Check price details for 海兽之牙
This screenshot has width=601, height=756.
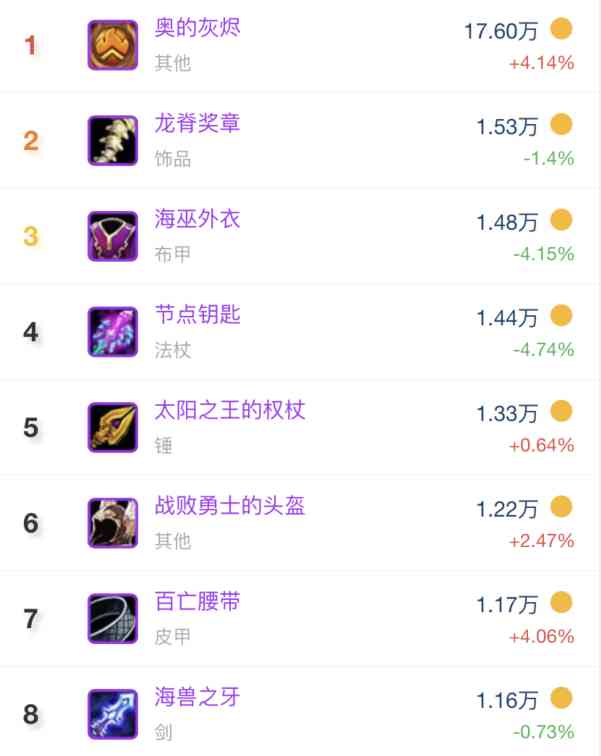pos(198,698)
